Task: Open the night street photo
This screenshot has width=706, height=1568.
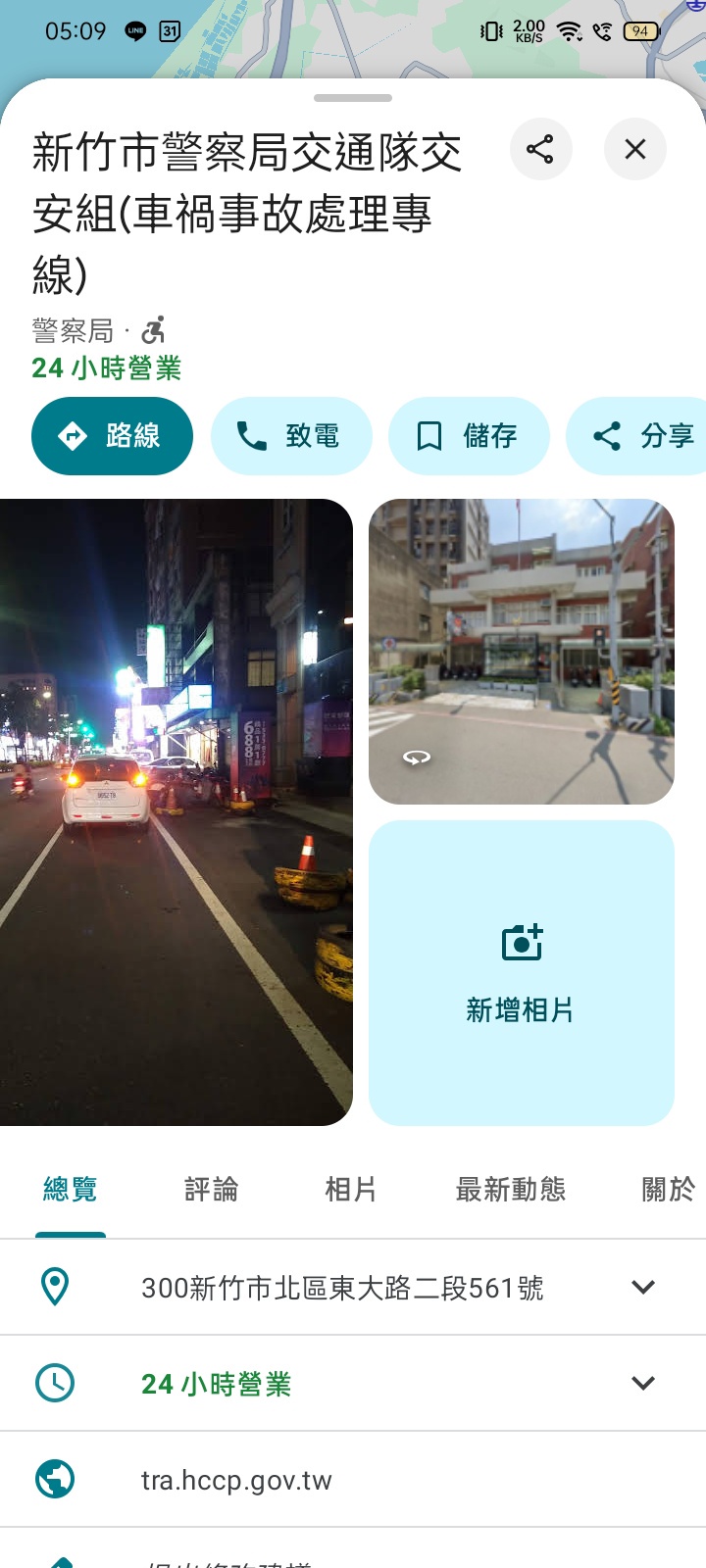Action: tap(176, 811)
